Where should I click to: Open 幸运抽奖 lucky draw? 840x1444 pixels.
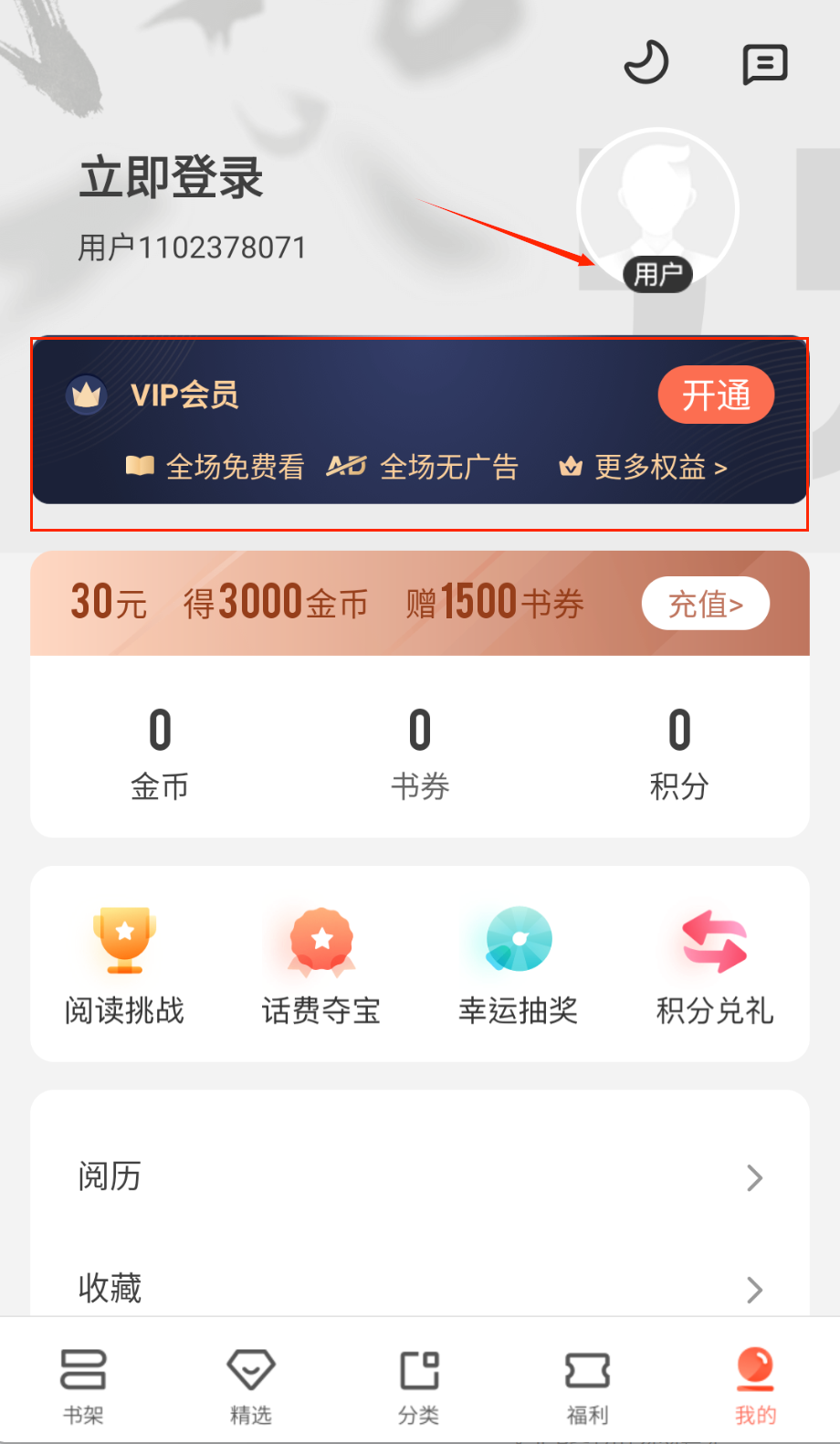[x=519, y=964]
